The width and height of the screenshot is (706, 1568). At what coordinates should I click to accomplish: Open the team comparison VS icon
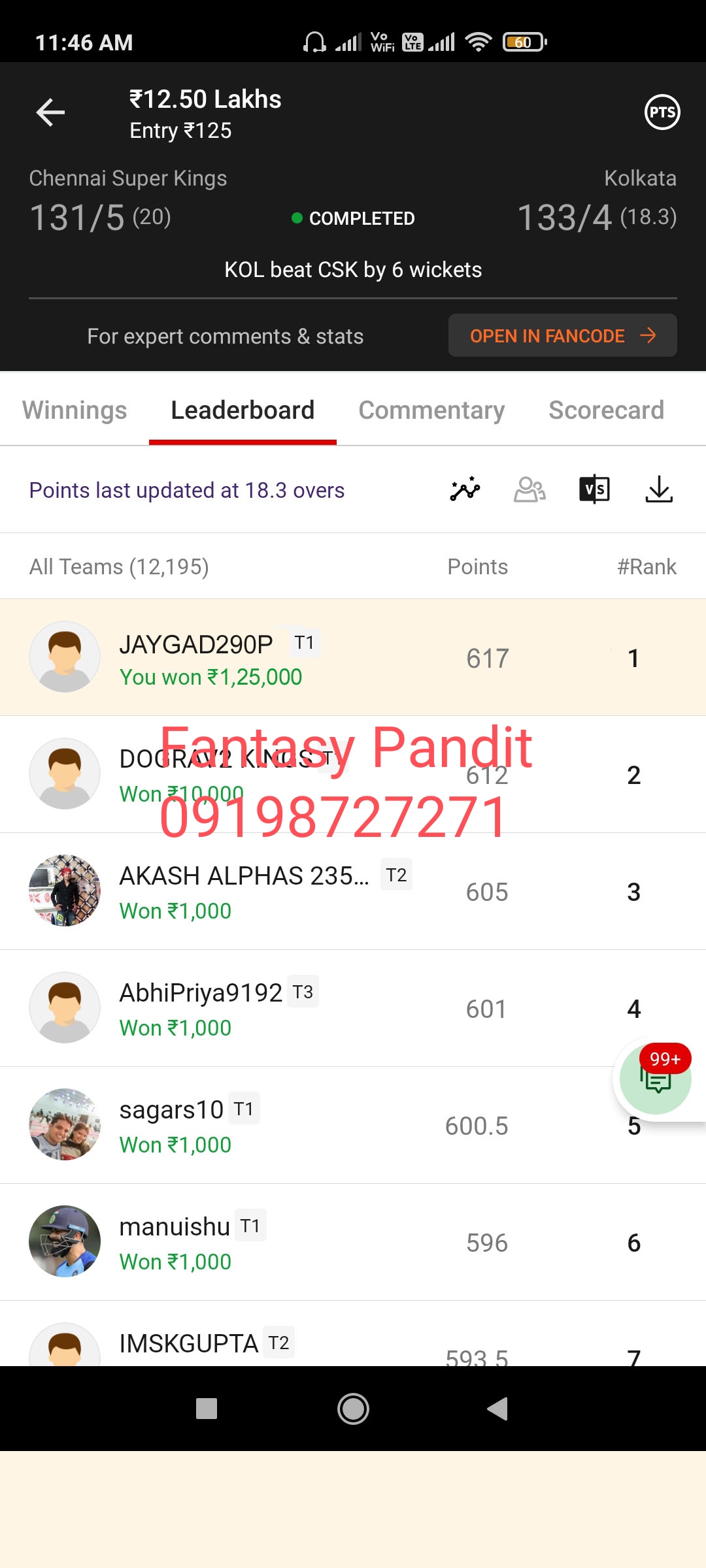595,489
